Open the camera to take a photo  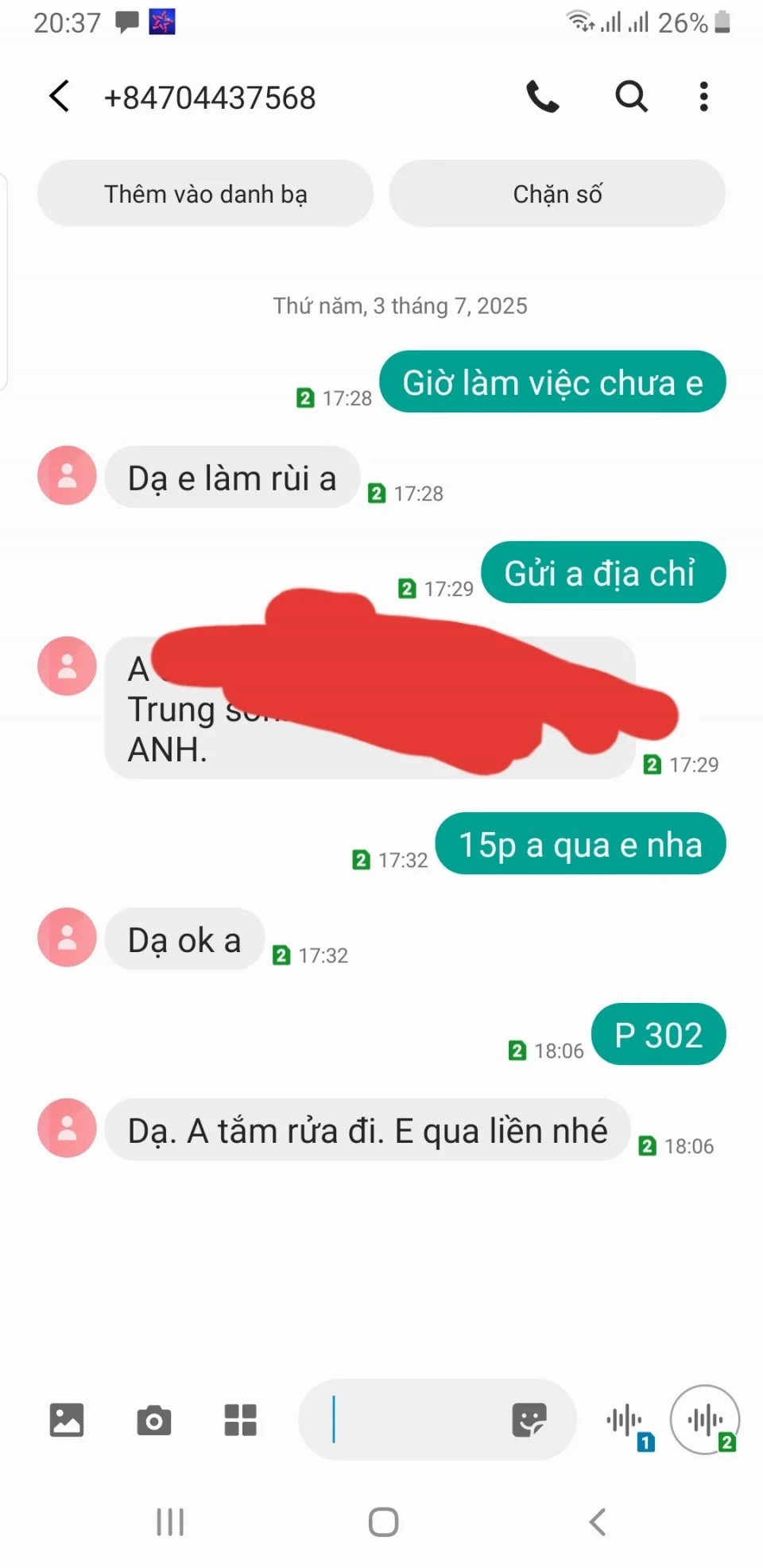(153, 1419)
